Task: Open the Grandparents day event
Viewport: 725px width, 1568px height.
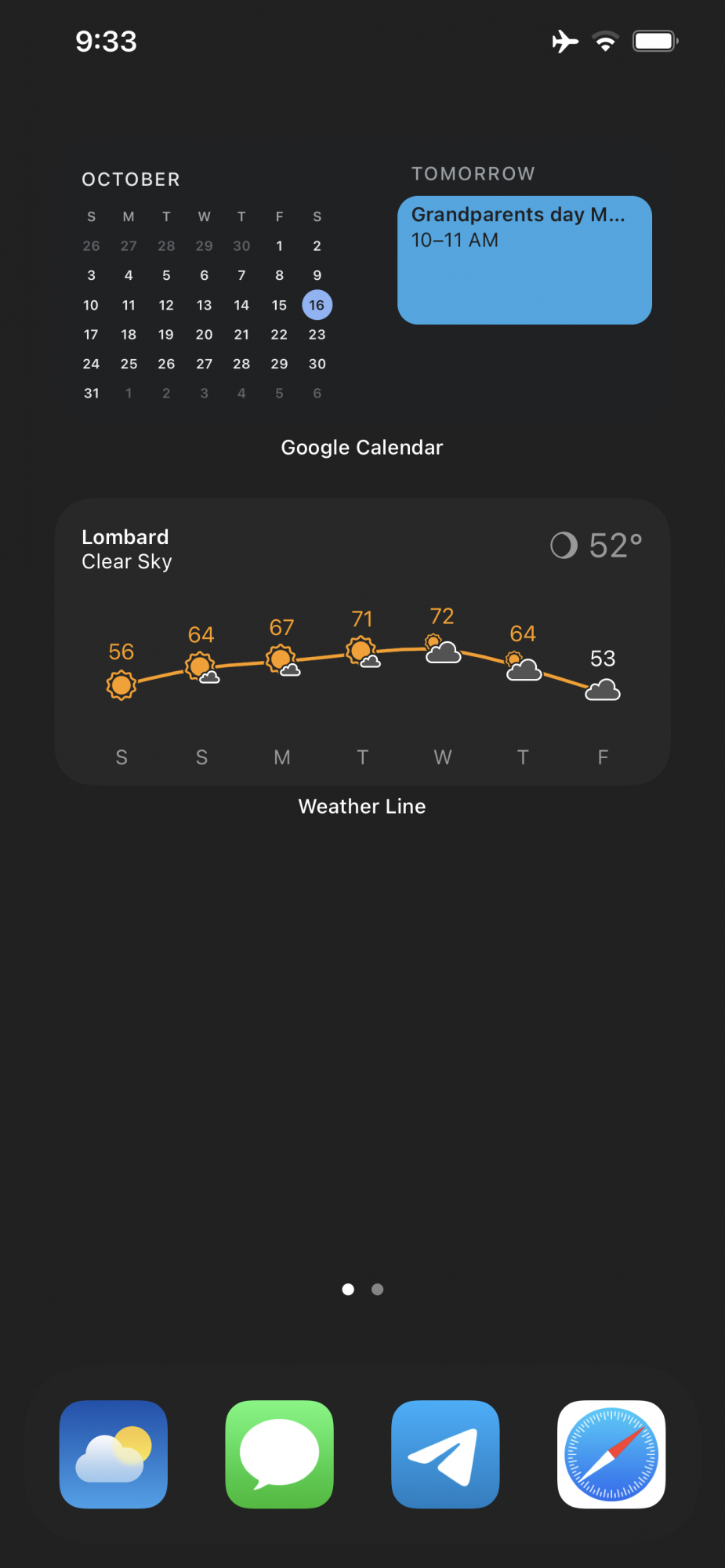Action: [x=524, y=260]
